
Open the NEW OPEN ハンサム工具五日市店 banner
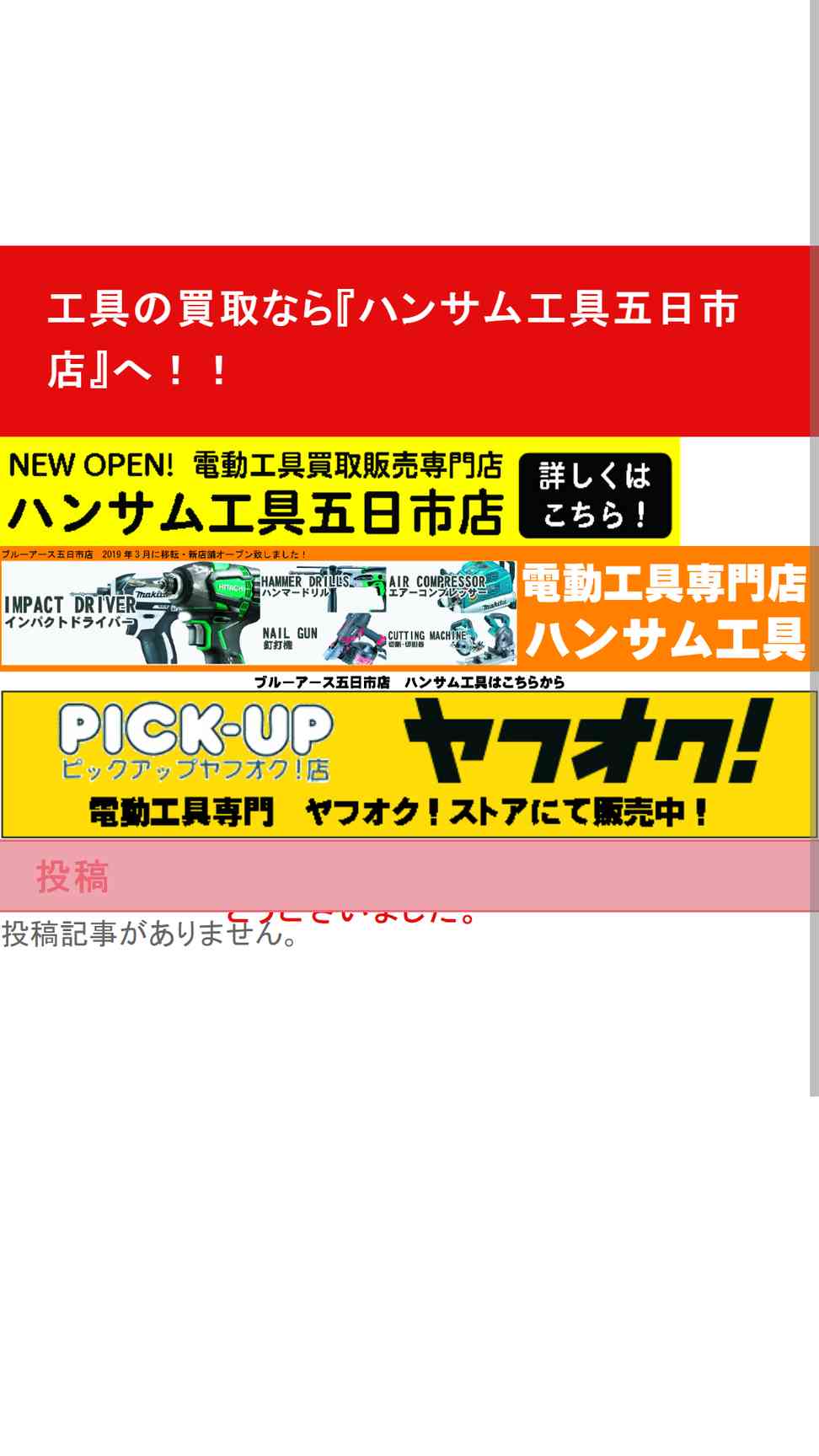[x=340, y=491]
